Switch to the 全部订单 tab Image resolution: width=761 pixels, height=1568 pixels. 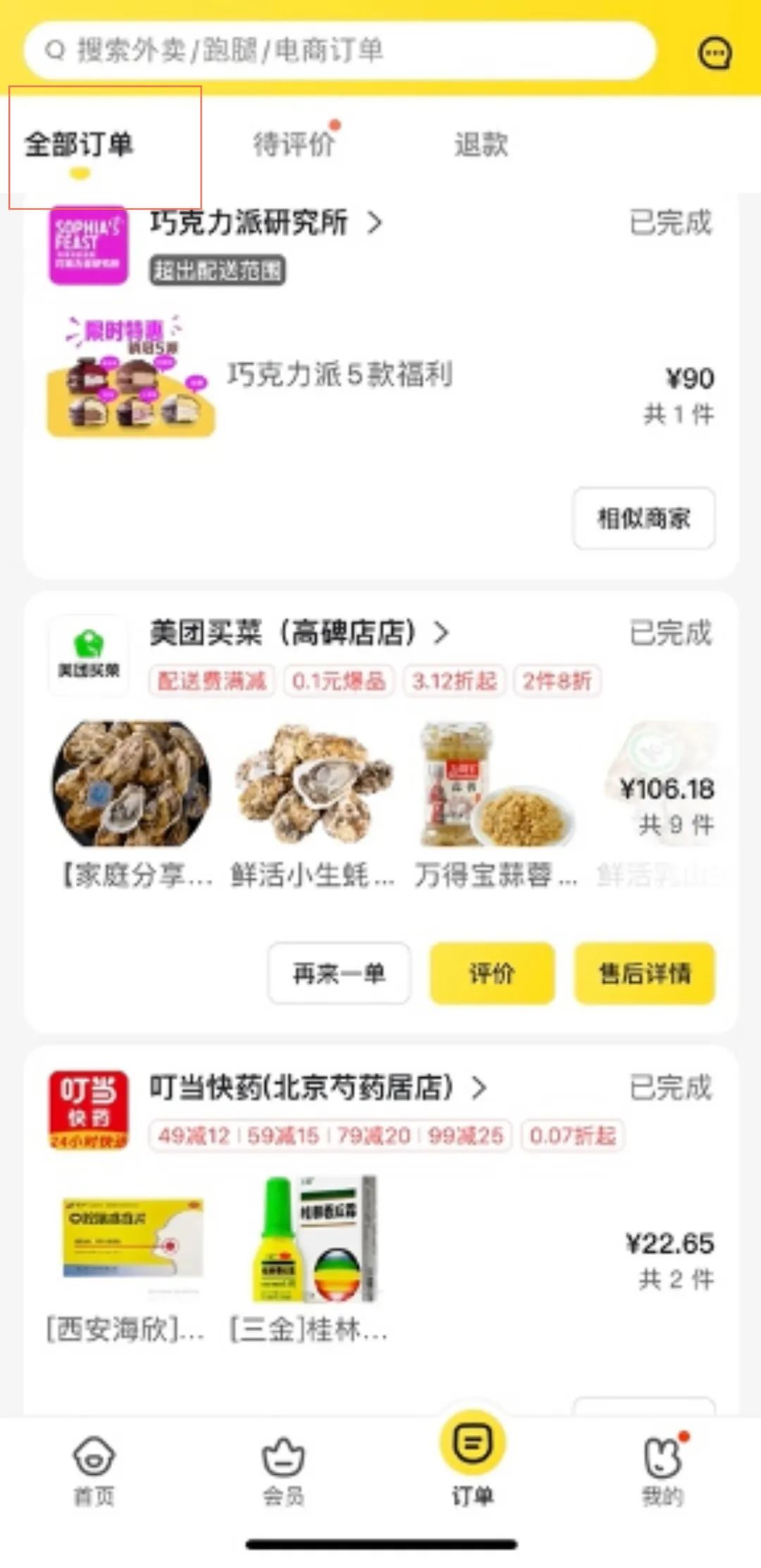[x=79, y=145]
